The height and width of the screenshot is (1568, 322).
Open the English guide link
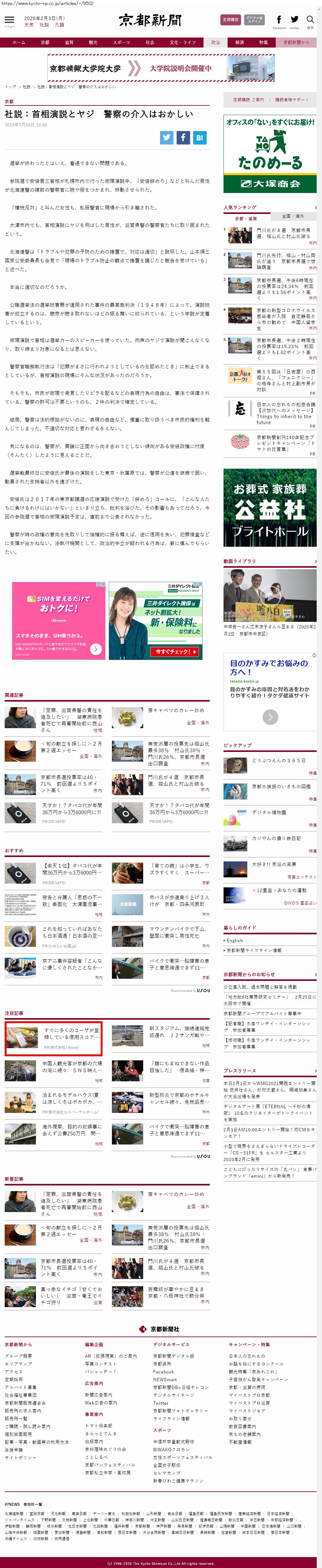(235, 941)
